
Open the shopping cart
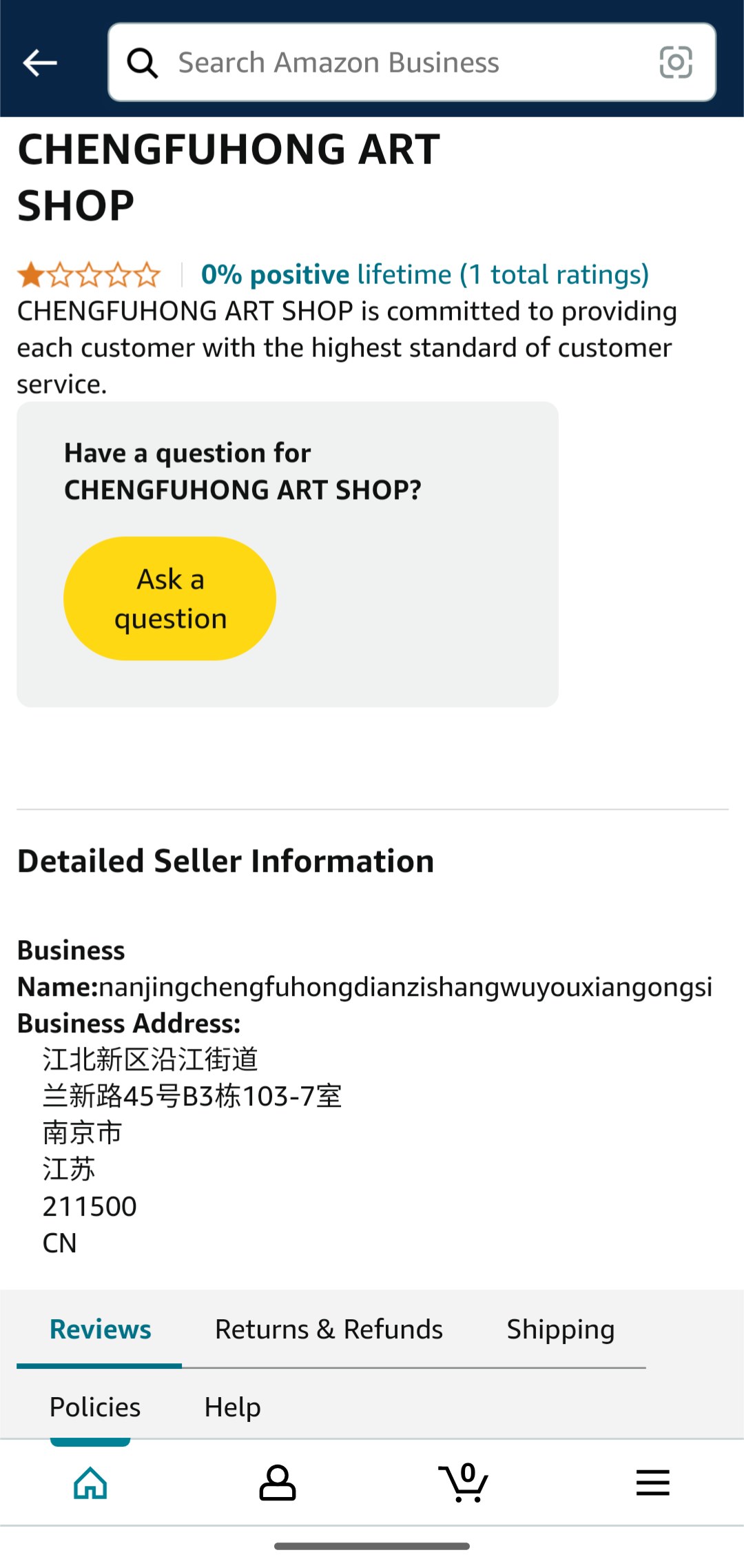(x=464, y=1482)
